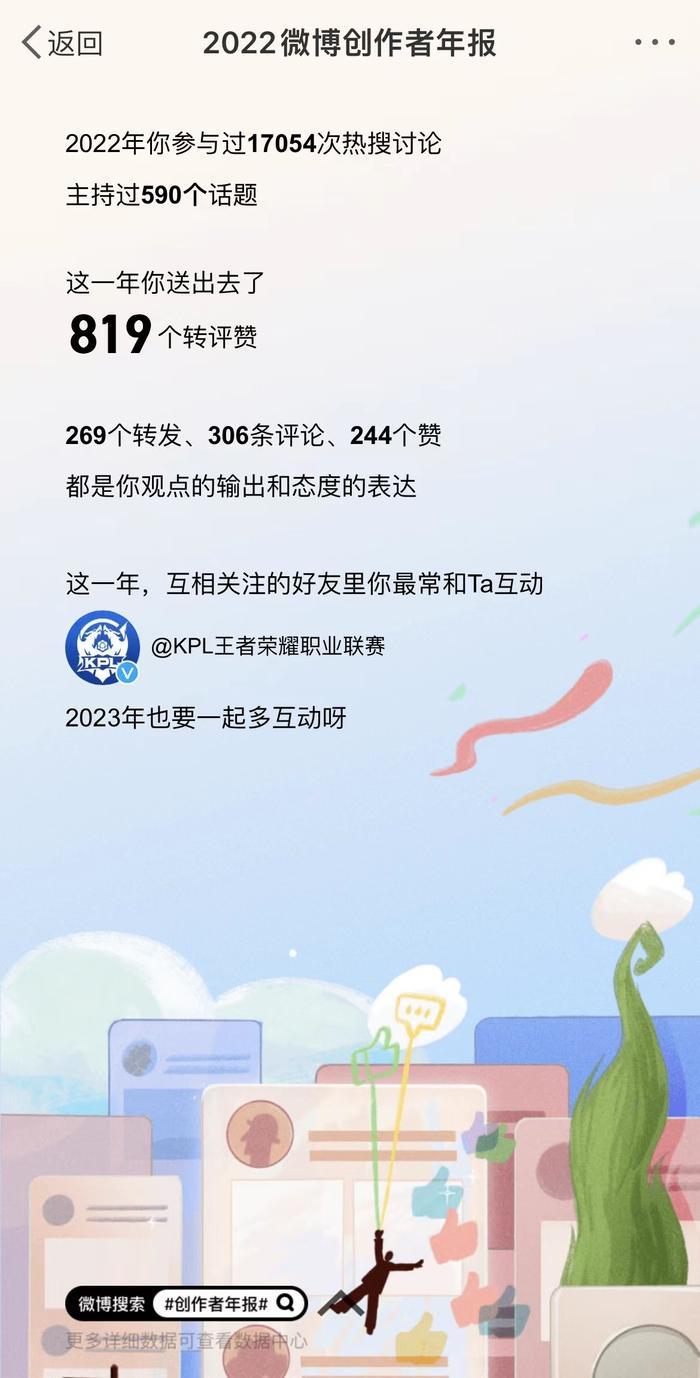Image resolution: width=700 pixels, height=1378 pixels.
Task: Tap the KPL account avatar
Action: (x=102, y=647)
